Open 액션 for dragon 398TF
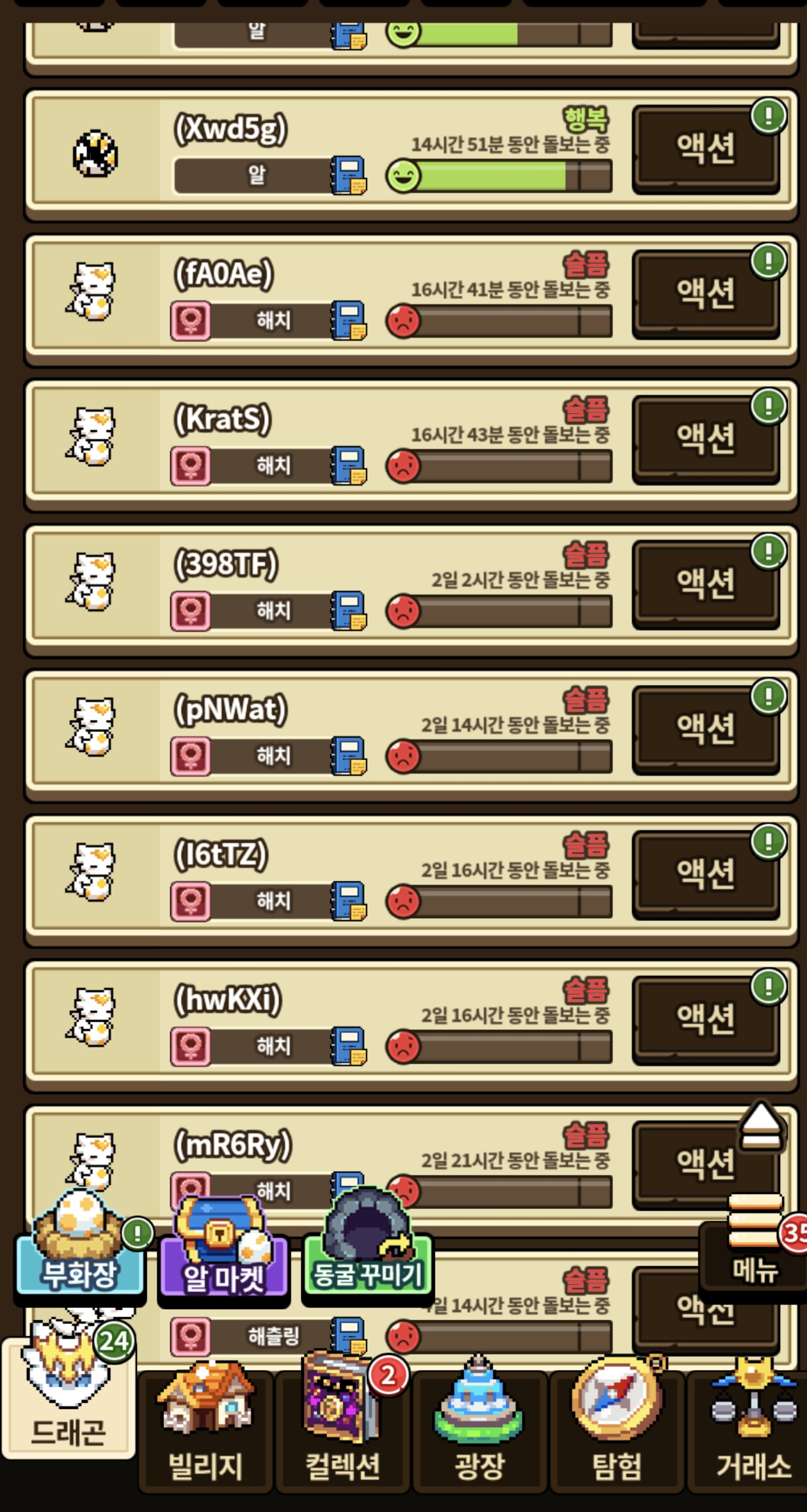Screen dimensions: 807x1512 pyautogui.click(x=705, y=583)
